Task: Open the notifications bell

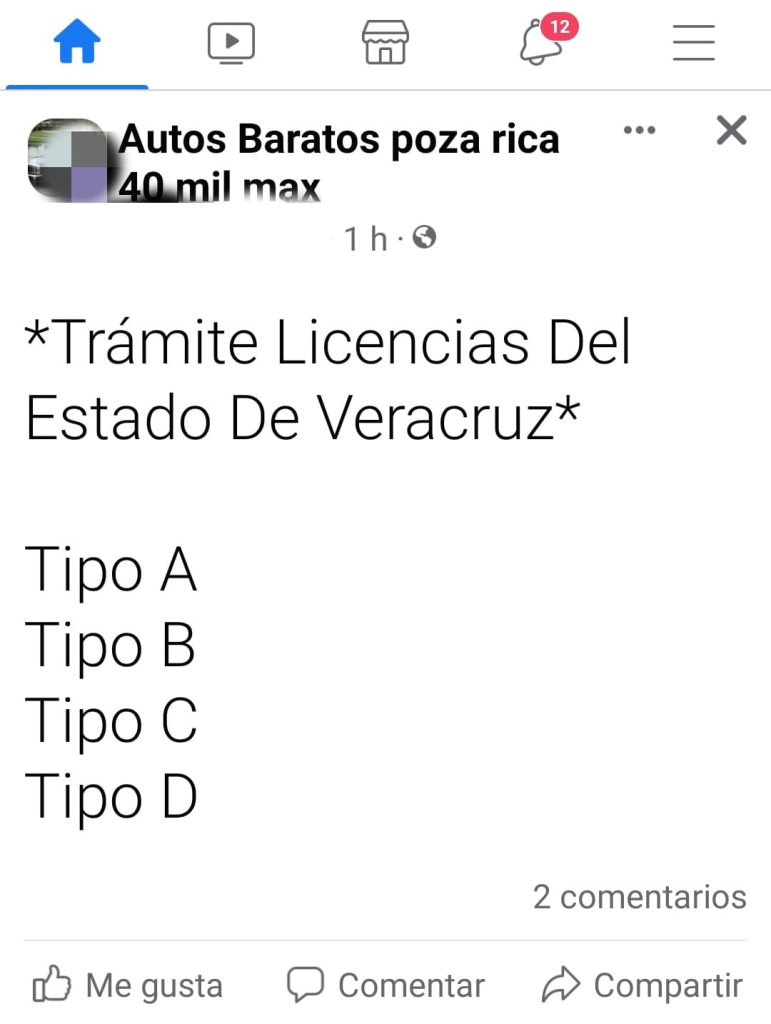Action: 541,44
